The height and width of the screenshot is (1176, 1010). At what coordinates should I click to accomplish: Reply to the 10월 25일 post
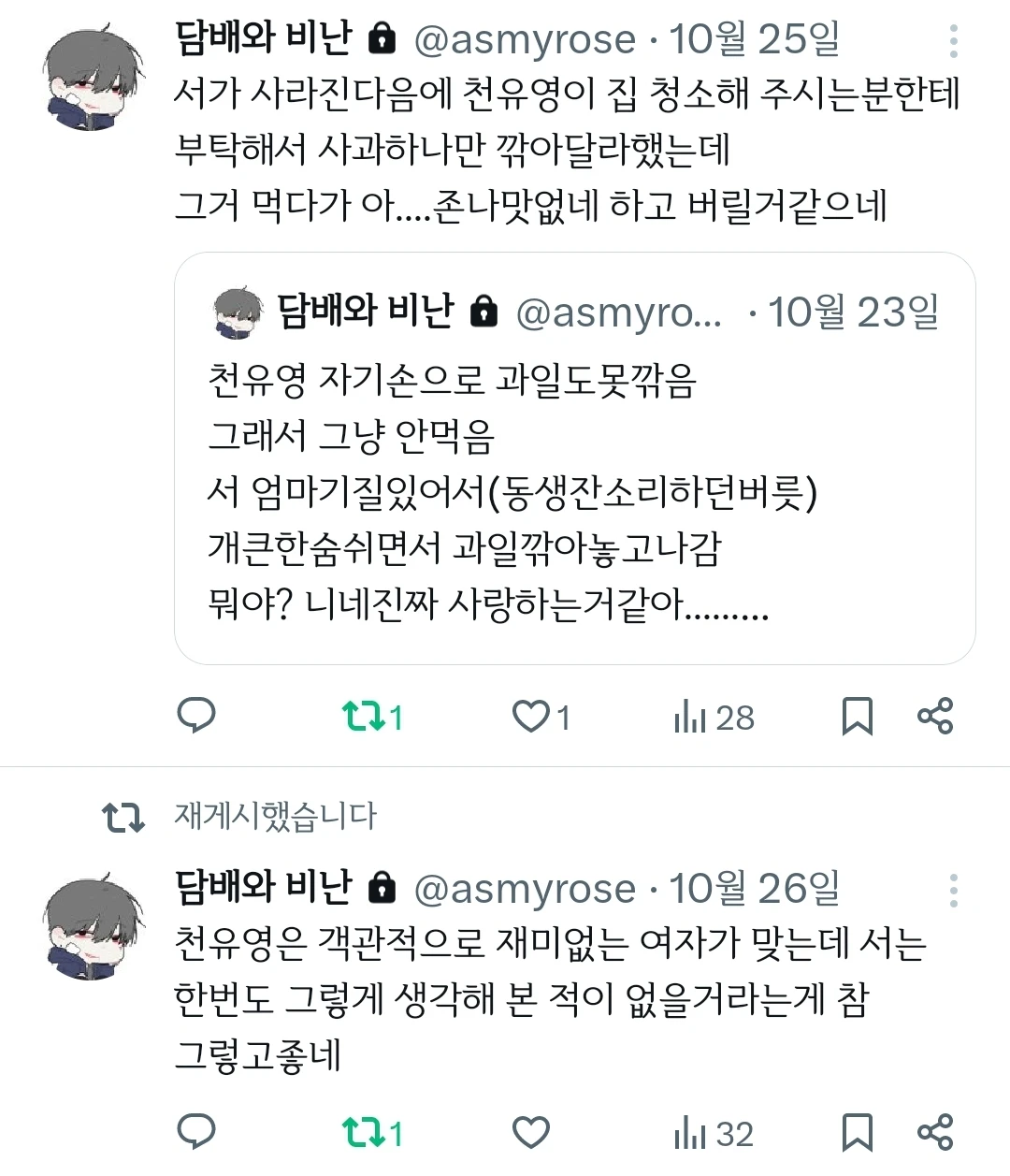(196, 717)
